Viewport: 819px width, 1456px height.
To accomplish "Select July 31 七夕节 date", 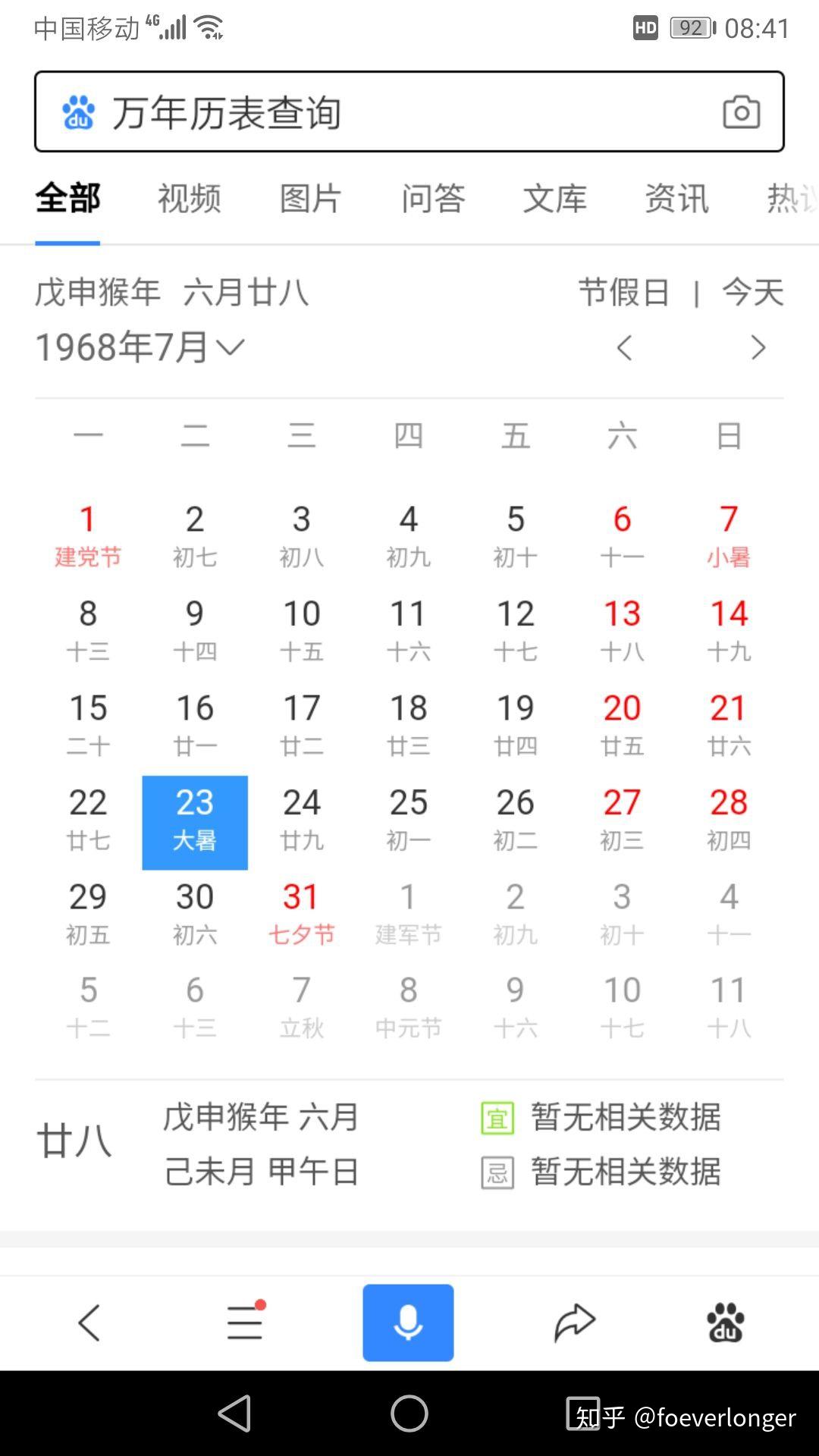I will [x=301, y=913].
